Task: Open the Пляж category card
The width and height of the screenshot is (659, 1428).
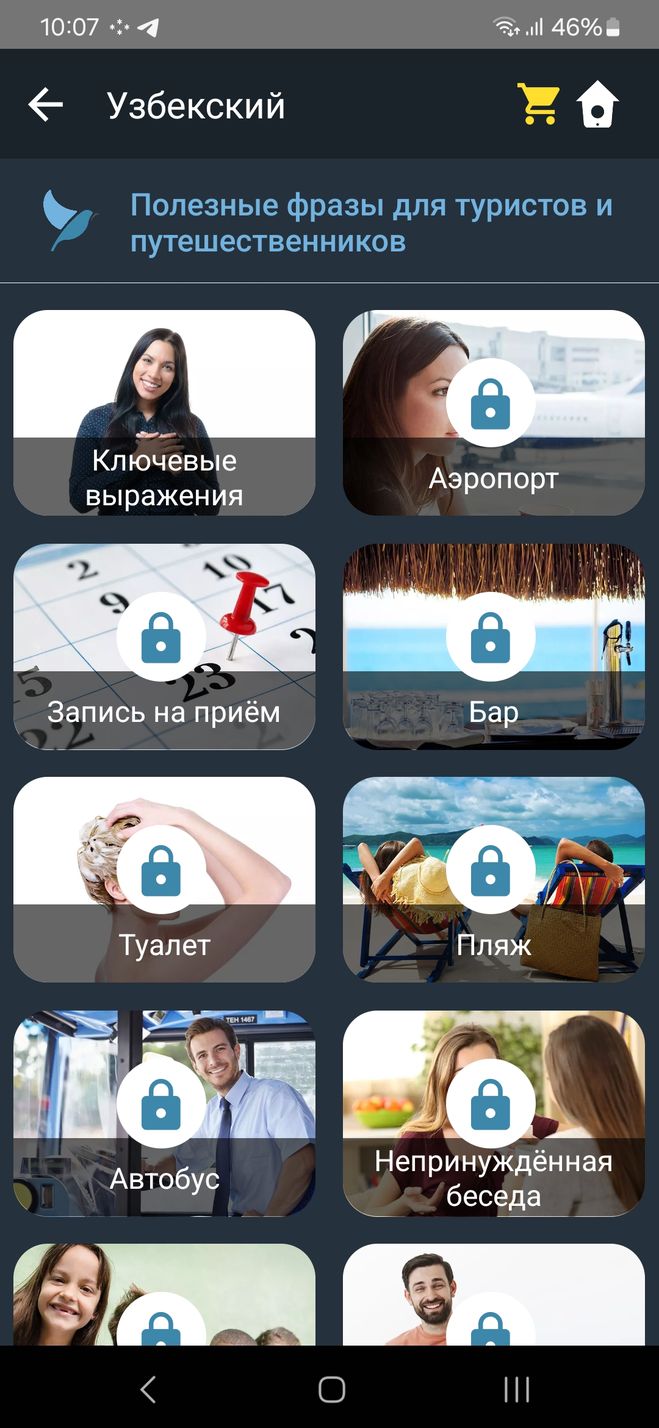Action: 493,879
